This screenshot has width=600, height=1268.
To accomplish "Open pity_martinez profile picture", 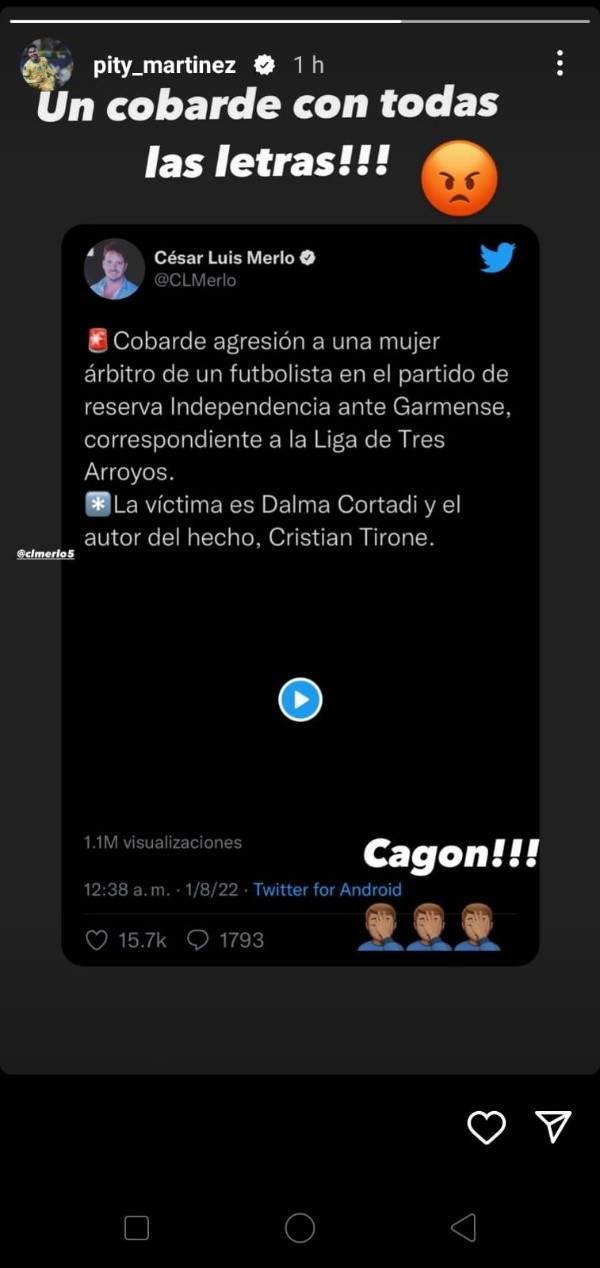I will click(x=47, y=65).
